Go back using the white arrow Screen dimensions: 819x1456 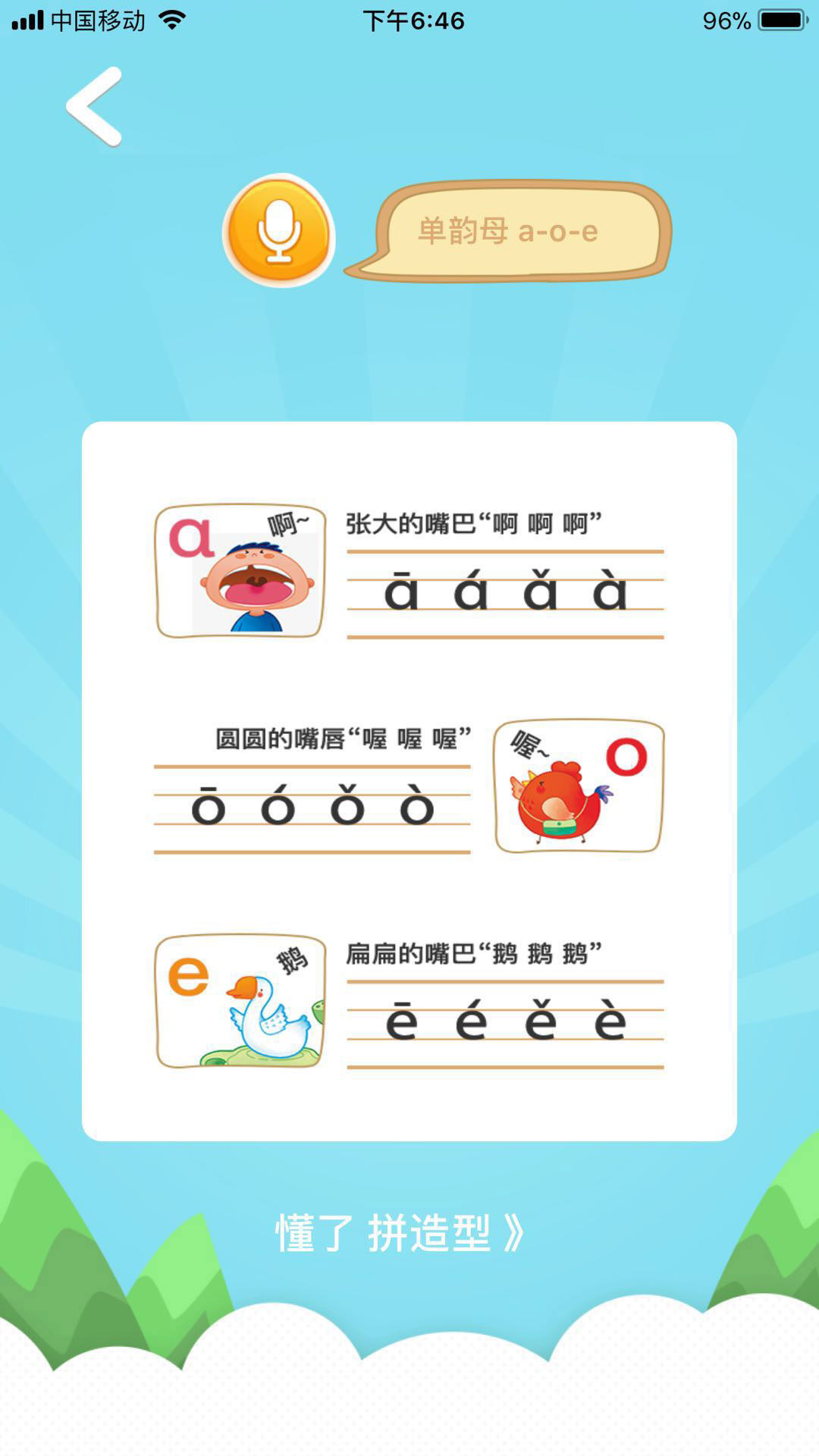click(x=95, y=106)
